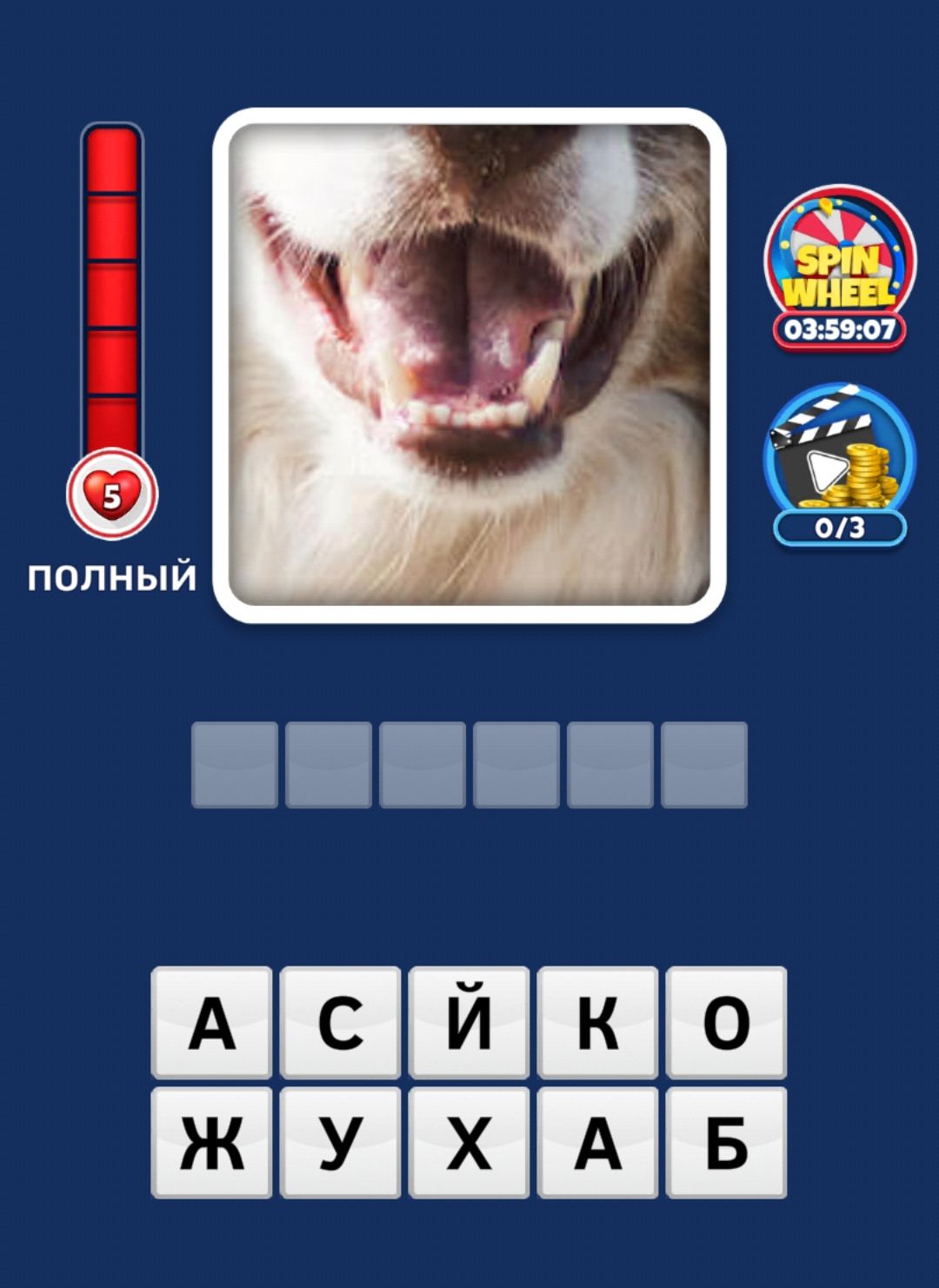Screen dimensions: 939x1288
Task: Open the lives heart showing 5
Action: pos(112,495)
